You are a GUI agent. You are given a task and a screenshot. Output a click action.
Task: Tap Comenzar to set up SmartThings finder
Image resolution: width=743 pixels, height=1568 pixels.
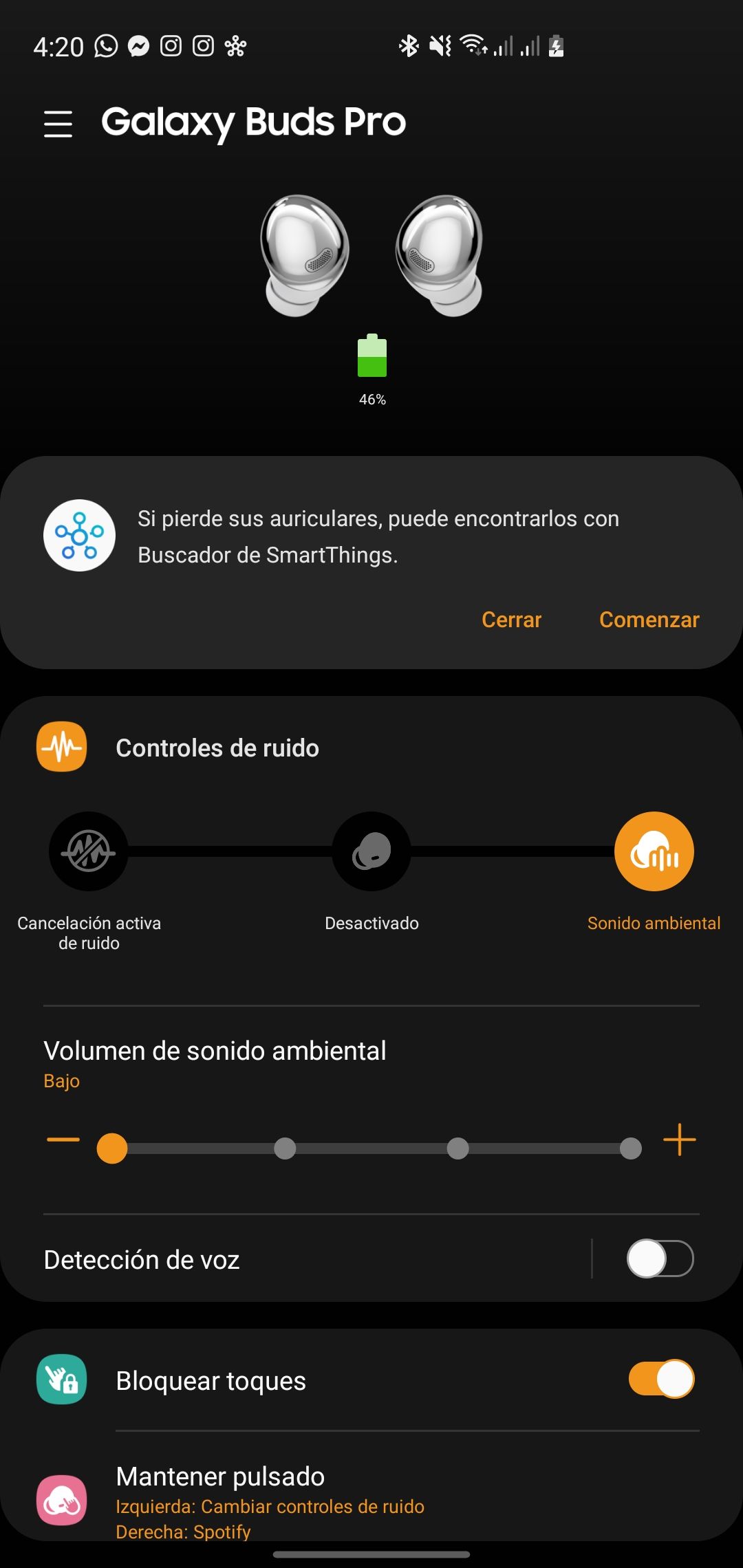[649, 620]
